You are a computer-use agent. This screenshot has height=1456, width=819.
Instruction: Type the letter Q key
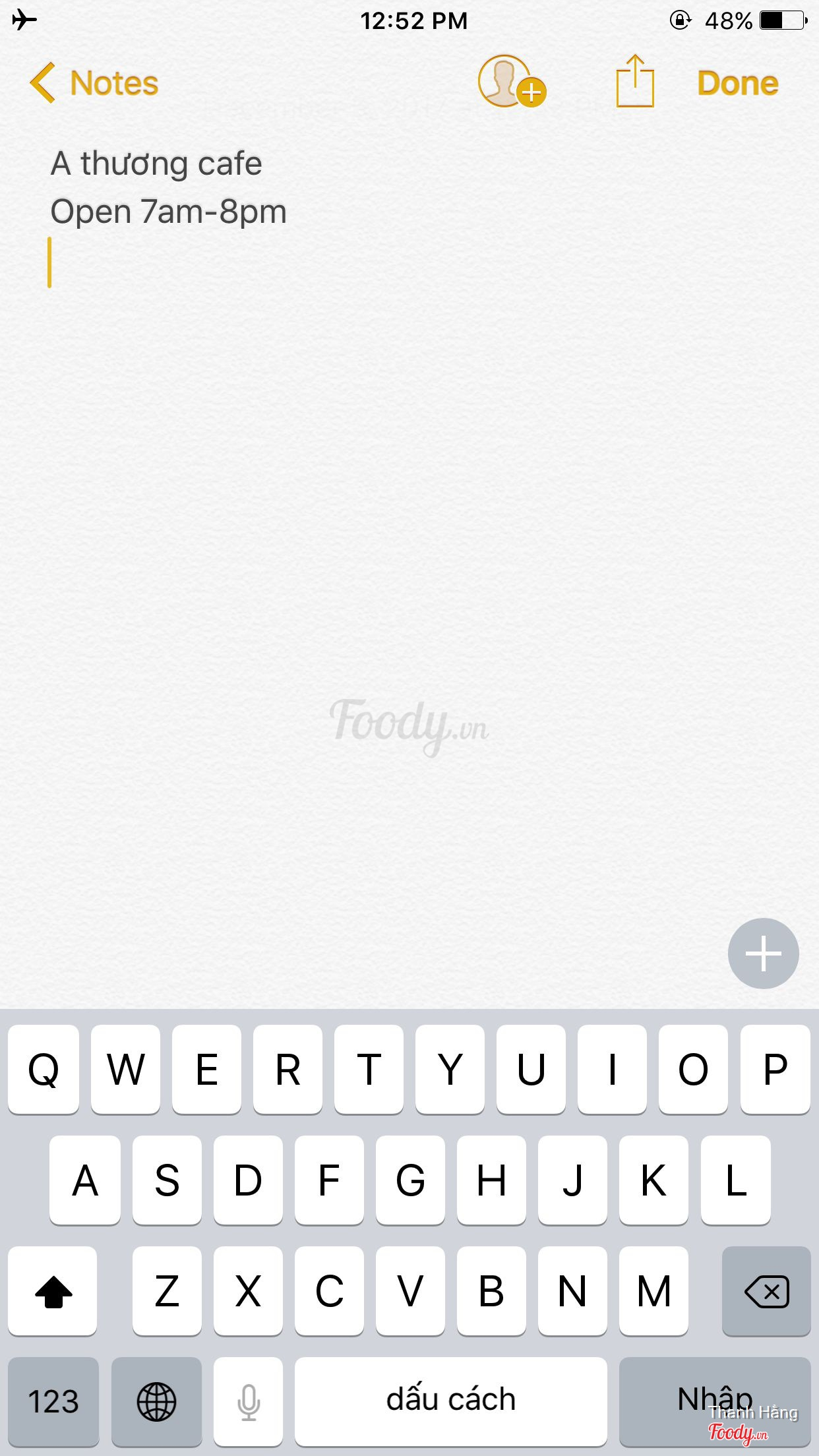(44, 1069)
